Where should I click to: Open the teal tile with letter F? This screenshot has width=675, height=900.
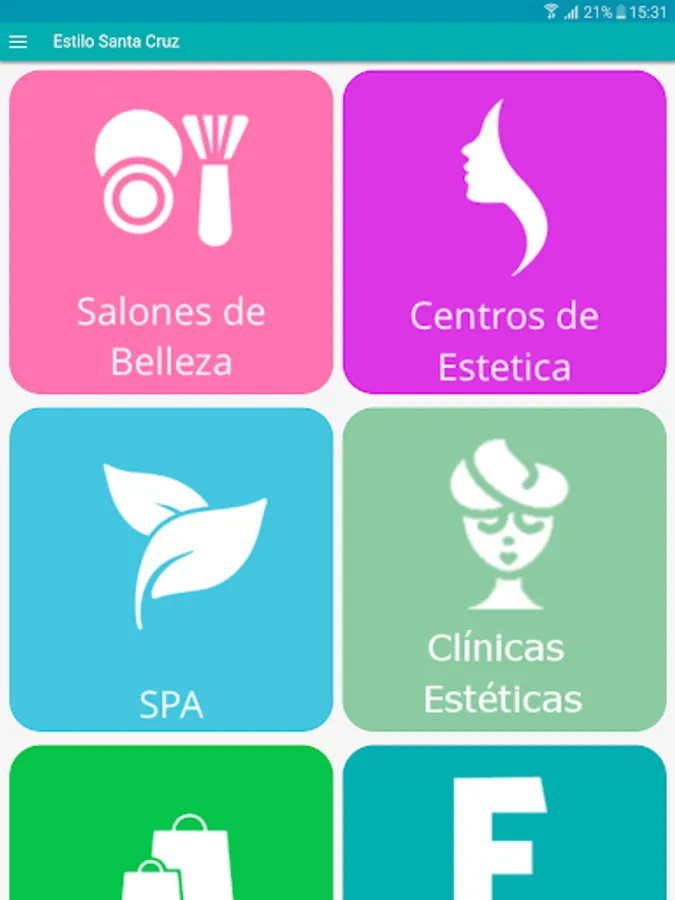(x=504, y=824)
